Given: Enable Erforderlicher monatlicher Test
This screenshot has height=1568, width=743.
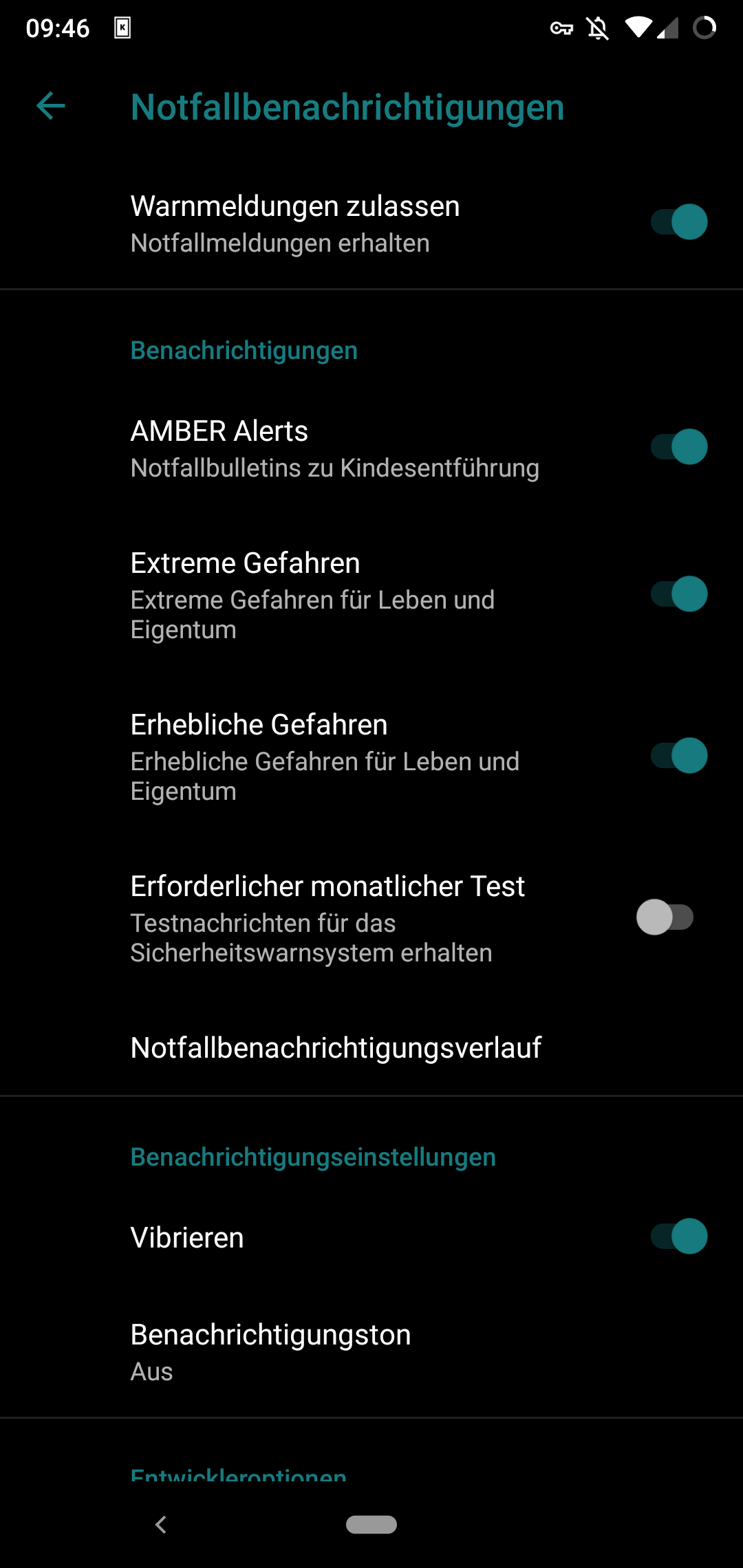Looking at the screenshot, I should (665, 917).
